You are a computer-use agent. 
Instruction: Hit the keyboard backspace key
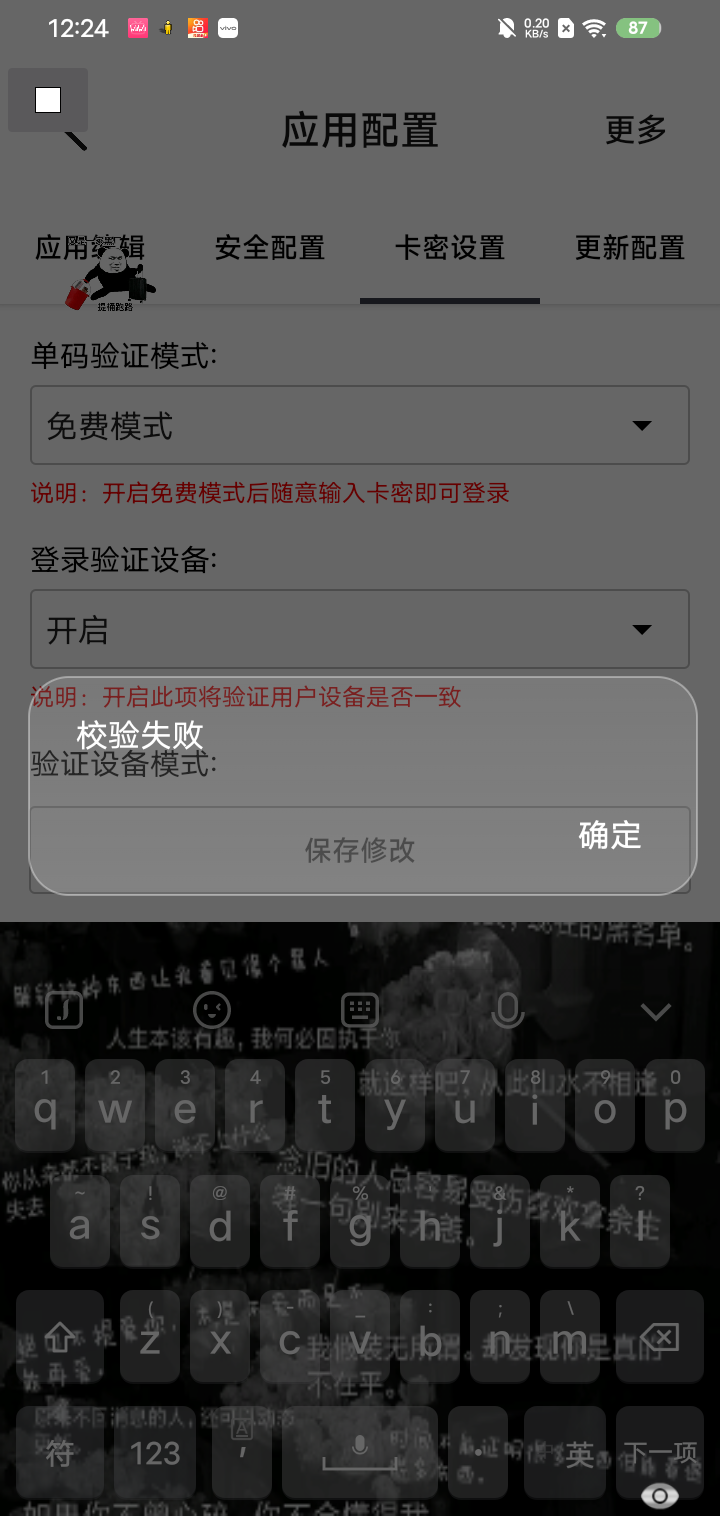[x=659, y=1339]
